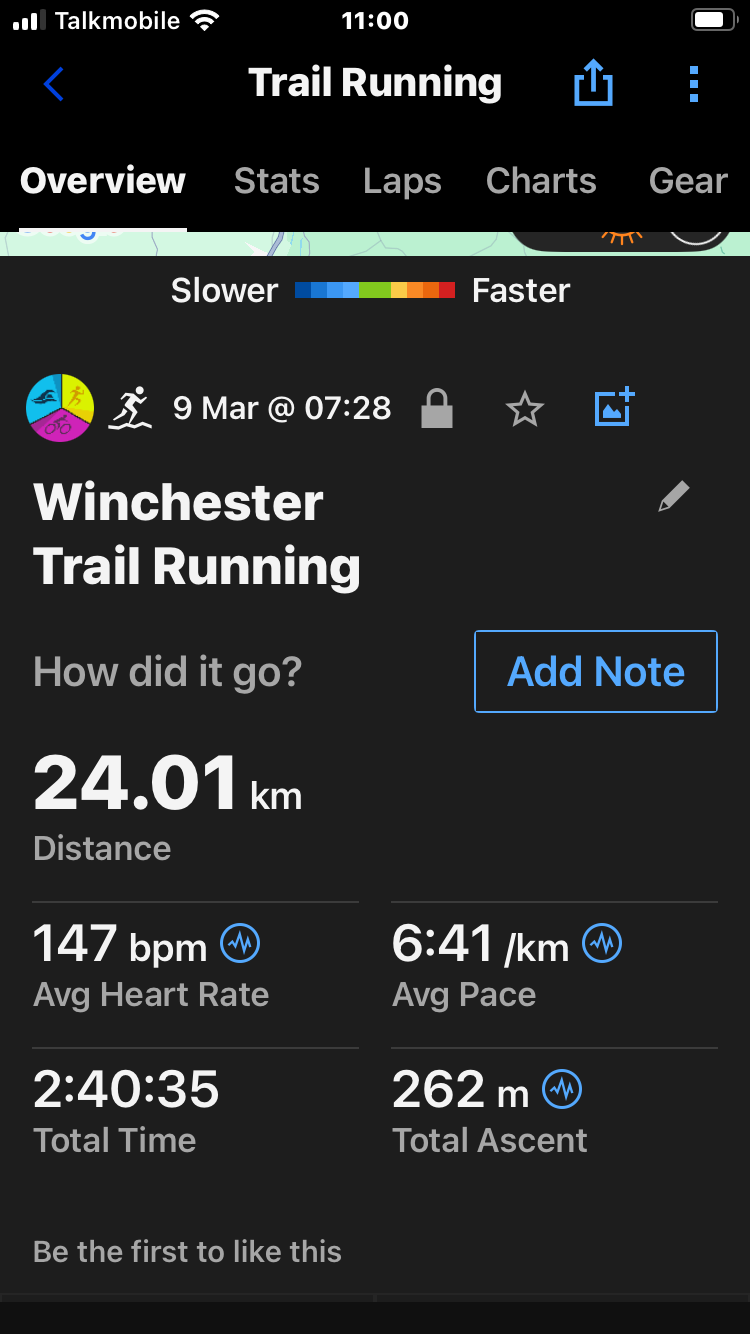Viewport: 750px width, 1334px height.
Task: Add a photo to this activity
Action: [614, 407]
